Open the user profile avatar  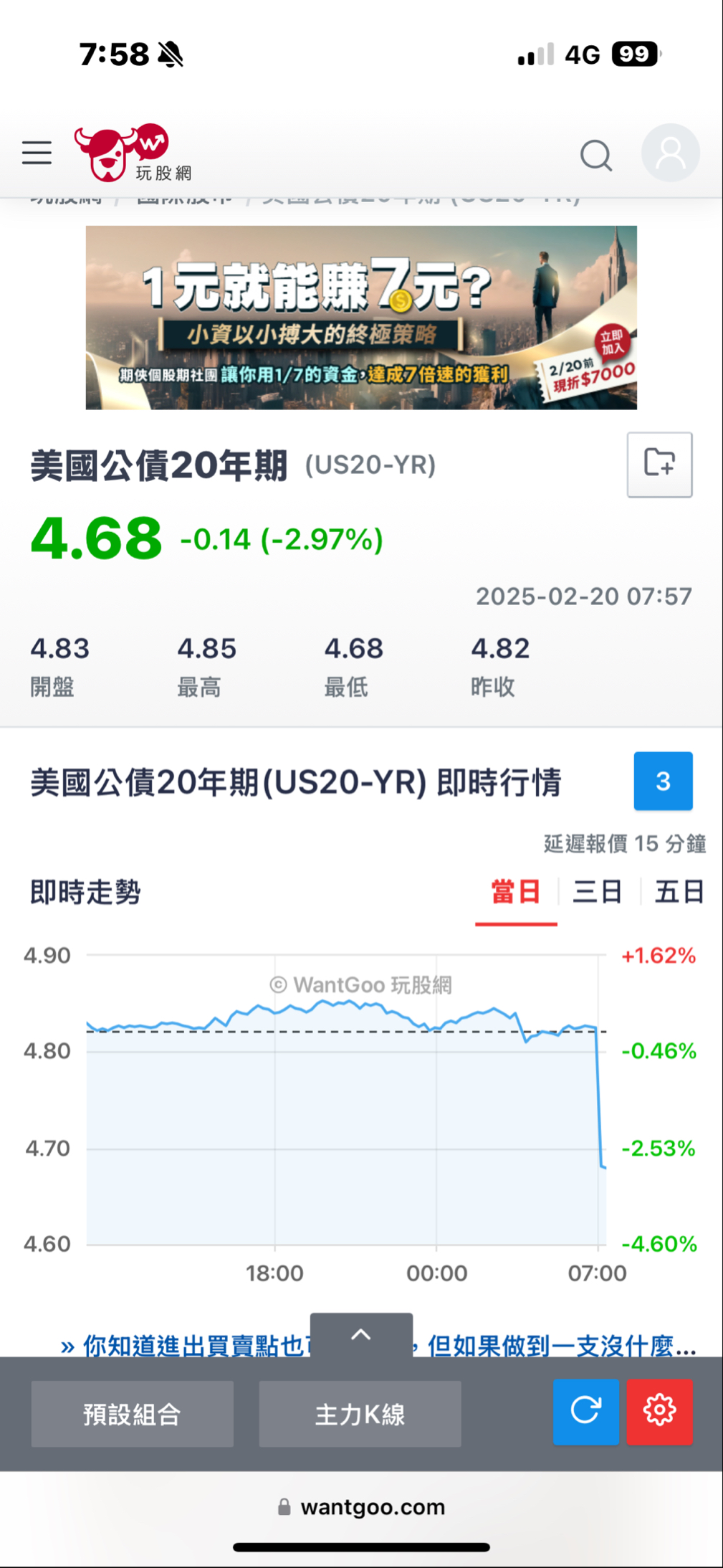click(670, 153)
